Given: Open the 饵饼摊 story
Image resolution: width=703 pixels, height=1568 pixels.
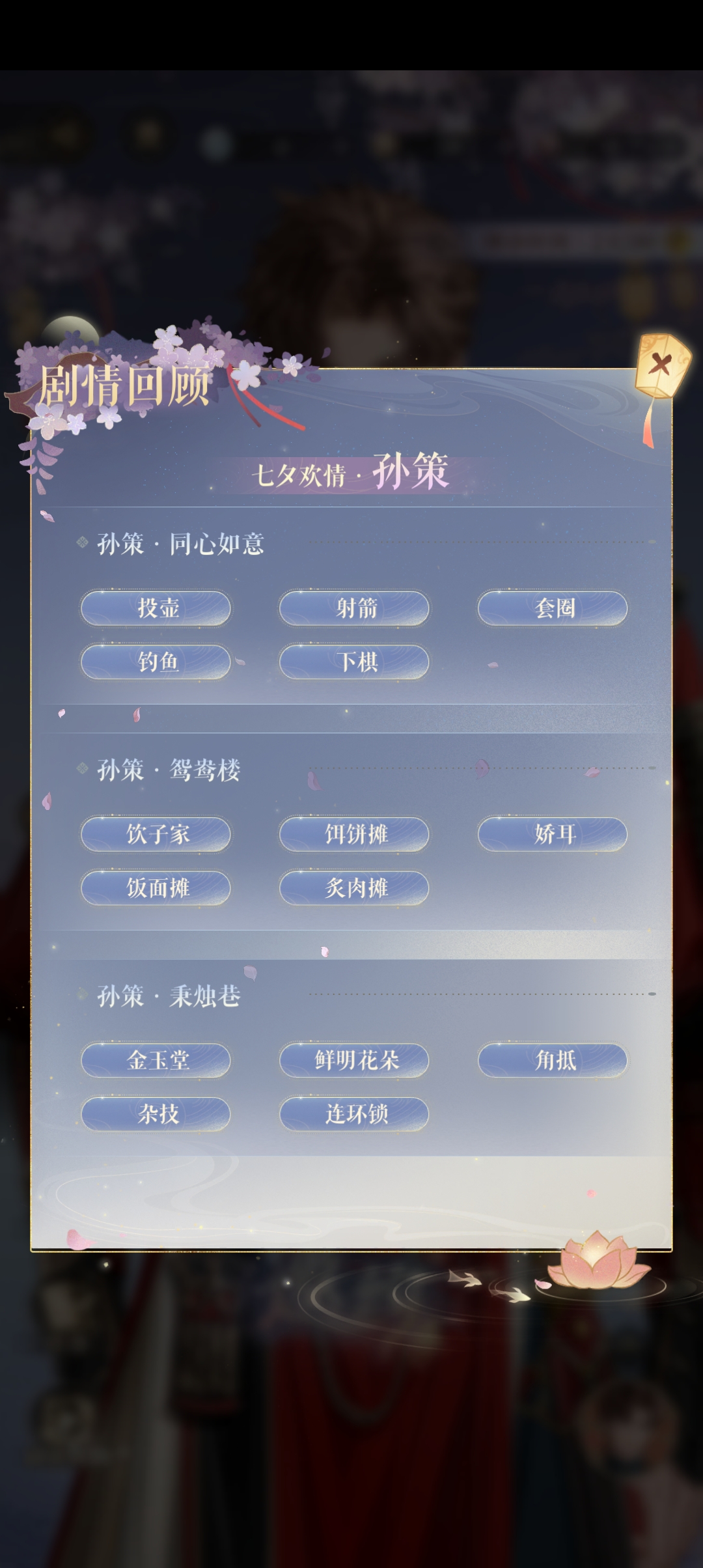Looking at the screenshot, I should pos(354,834).
